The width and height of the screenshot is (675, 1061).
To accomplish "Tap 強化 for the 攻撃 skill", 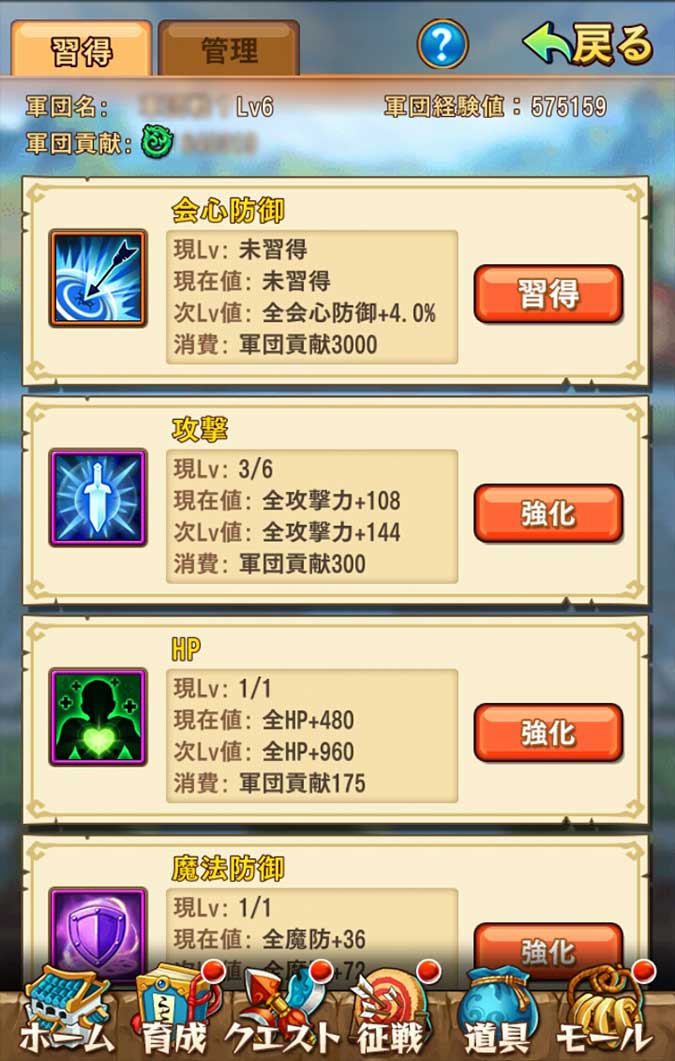I will pyautogui.click(x=548, y=513).
